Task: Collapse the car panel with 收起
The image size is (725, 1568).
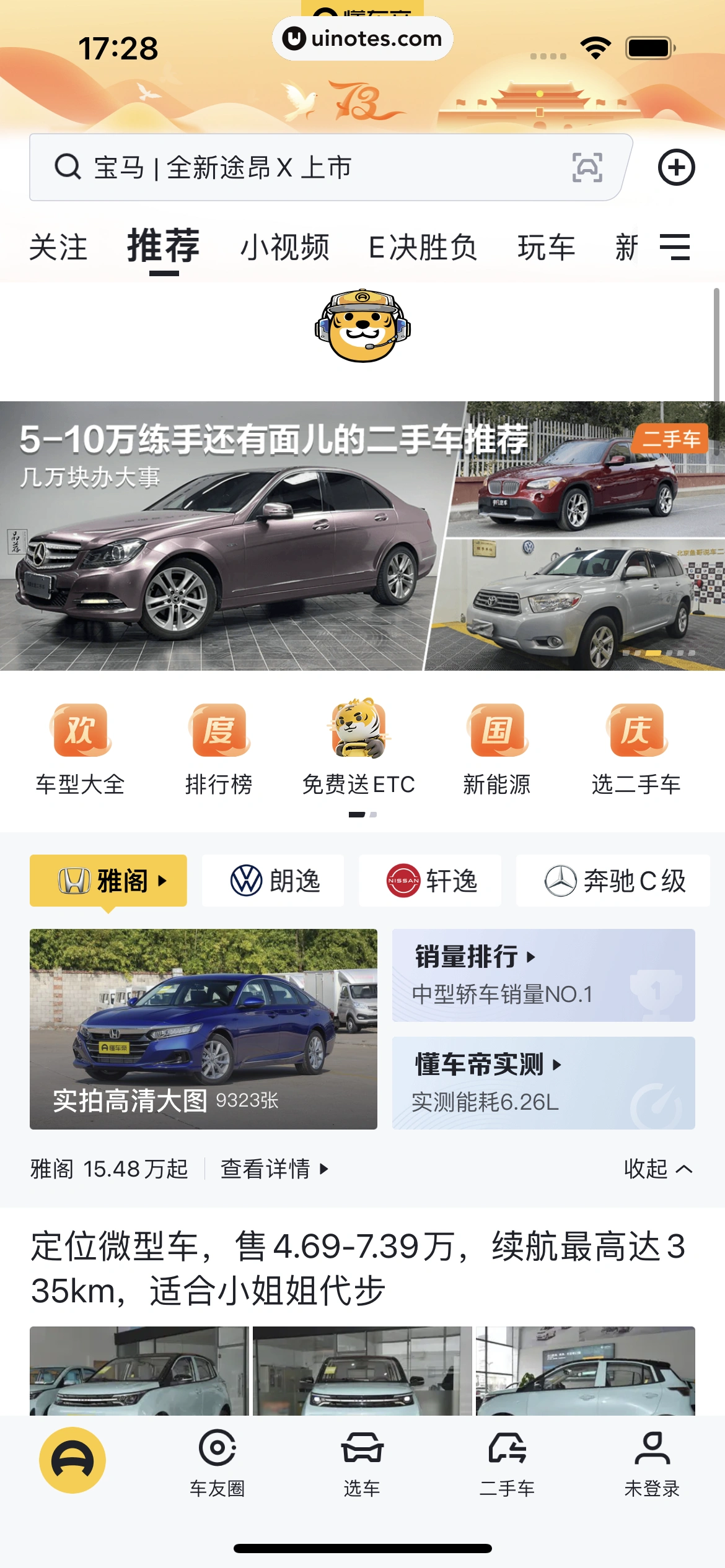Action: [658, 1169]
